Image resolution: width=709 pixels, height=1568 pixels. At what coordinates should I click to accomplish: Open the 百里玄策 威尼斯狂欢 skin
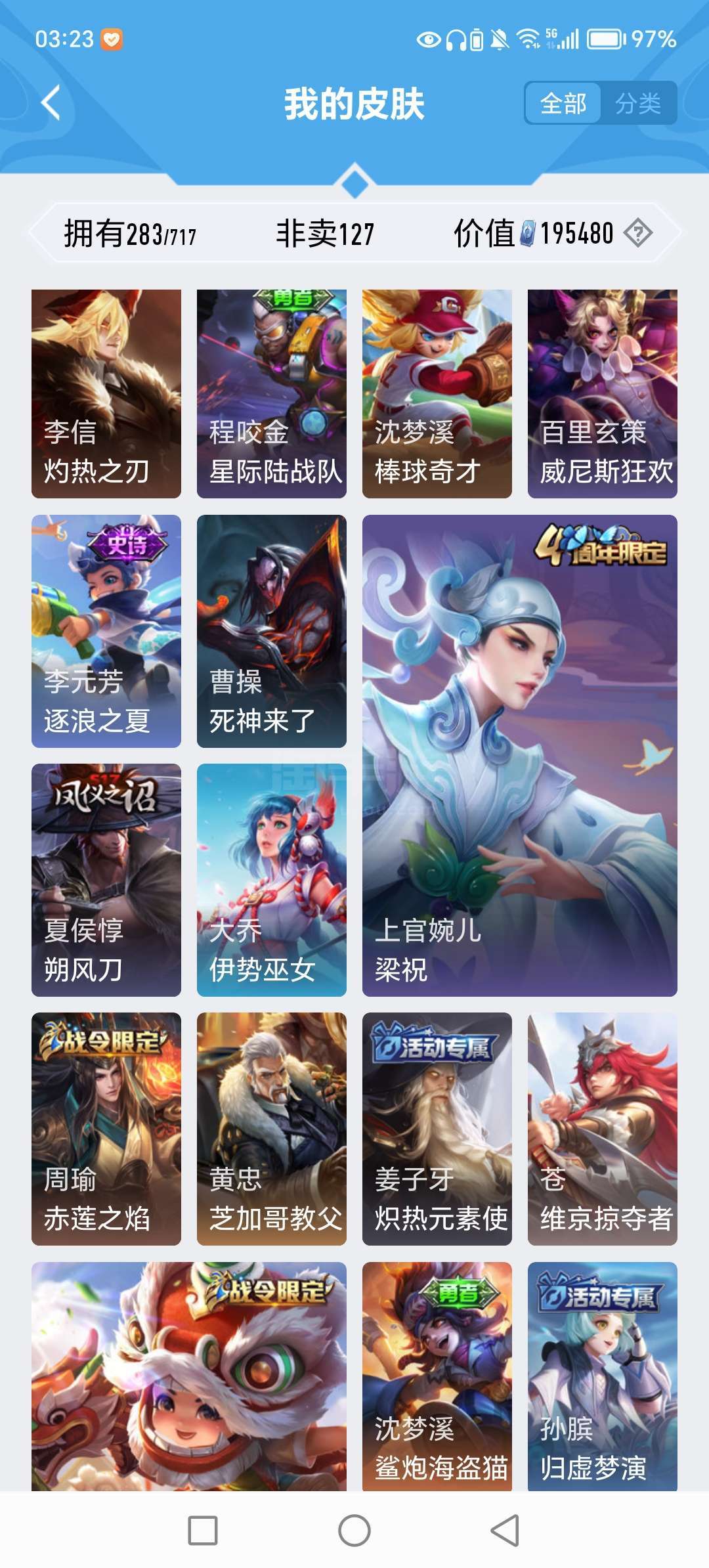603,394
